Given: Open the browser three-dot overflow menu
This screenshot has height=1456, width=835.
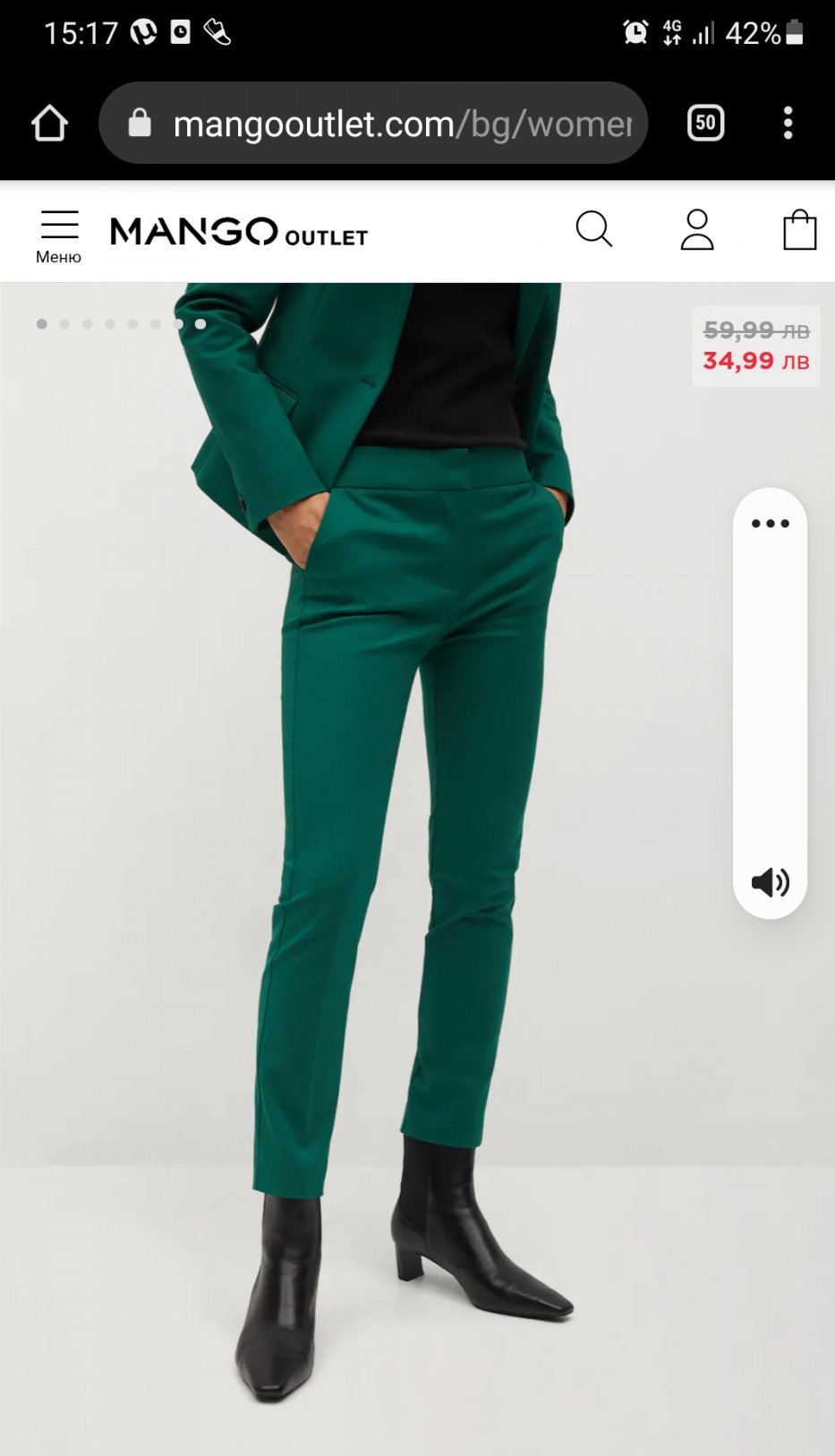Looking at the screenshot, I should coord(788,123).
